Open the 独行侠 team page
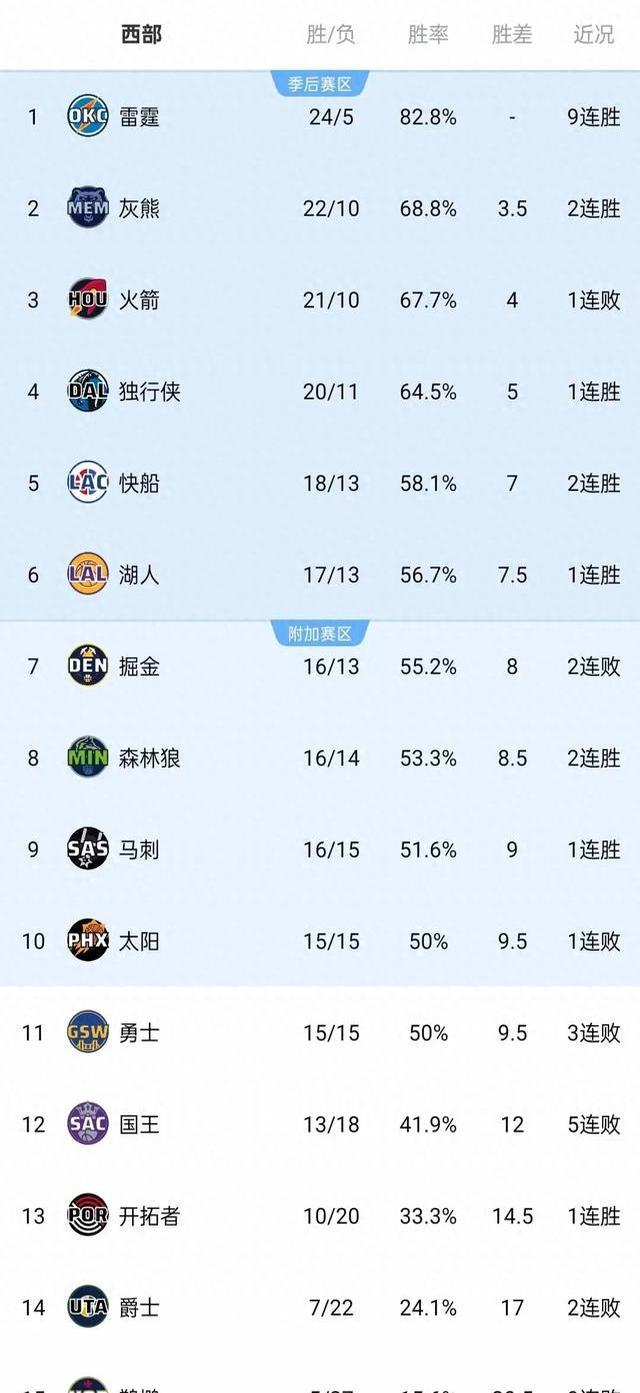 pos(149,391)
